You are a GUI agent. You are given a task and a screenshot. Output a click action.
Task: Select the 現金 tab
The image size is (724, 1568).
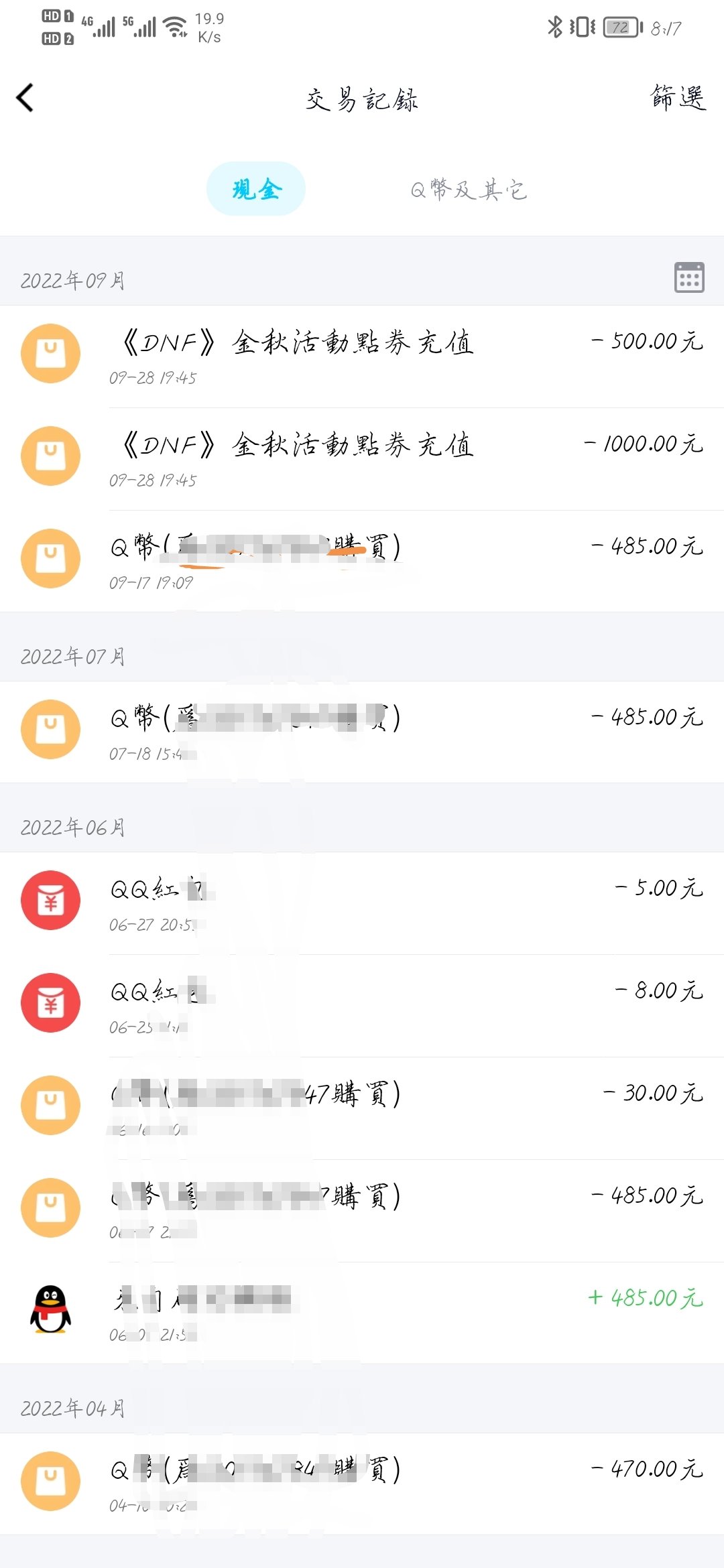click(x=257, y=189)
